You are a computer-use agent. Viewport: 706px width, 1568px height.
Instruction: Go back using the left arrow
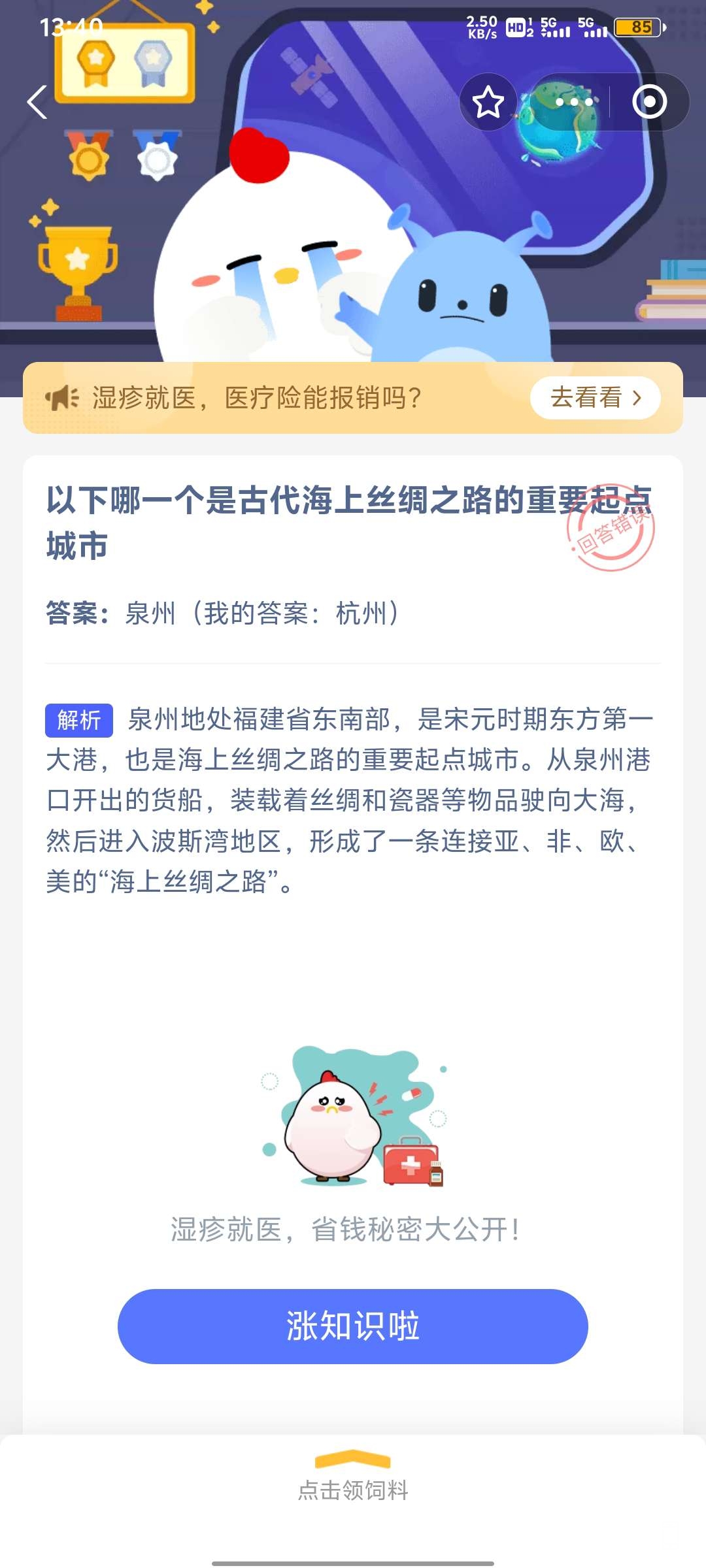pyautogui.click(x=37, y=103)
